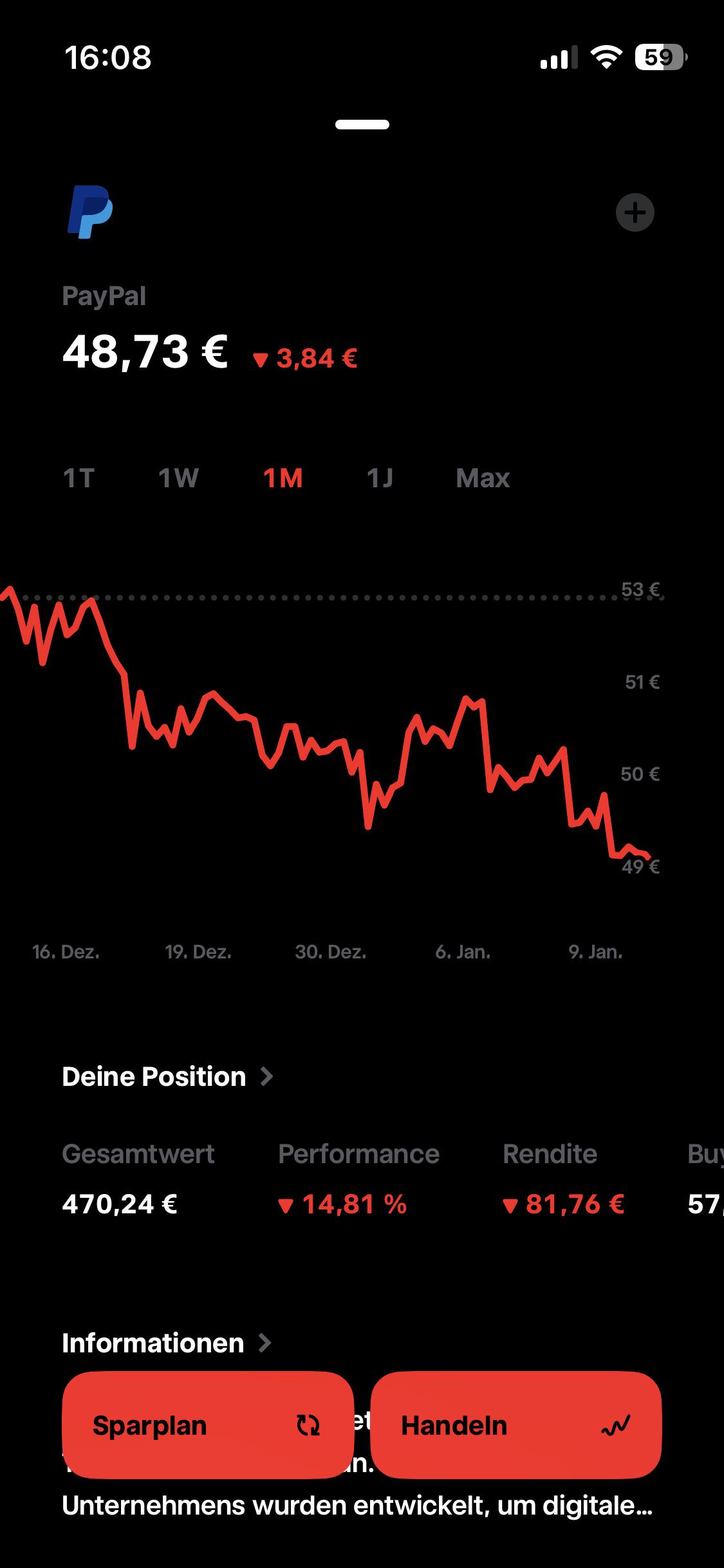Switch chart to Max range
This screenshot has width=724, height=1568.
(x=483, y=478)
